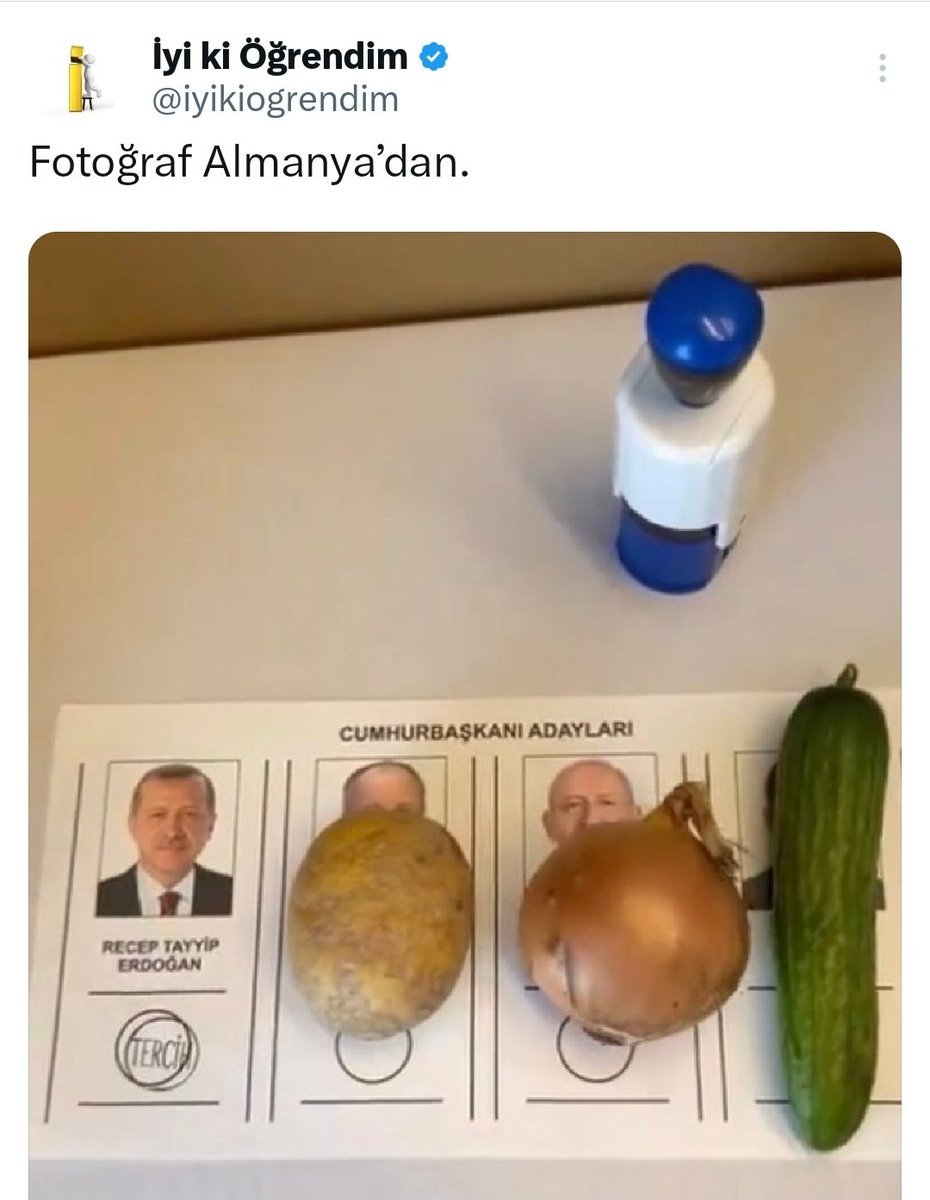Viewport: 930px width, 1200px height.
Task: Open İyi ki Öğrendim's profile picture
Action: [79, 78]
